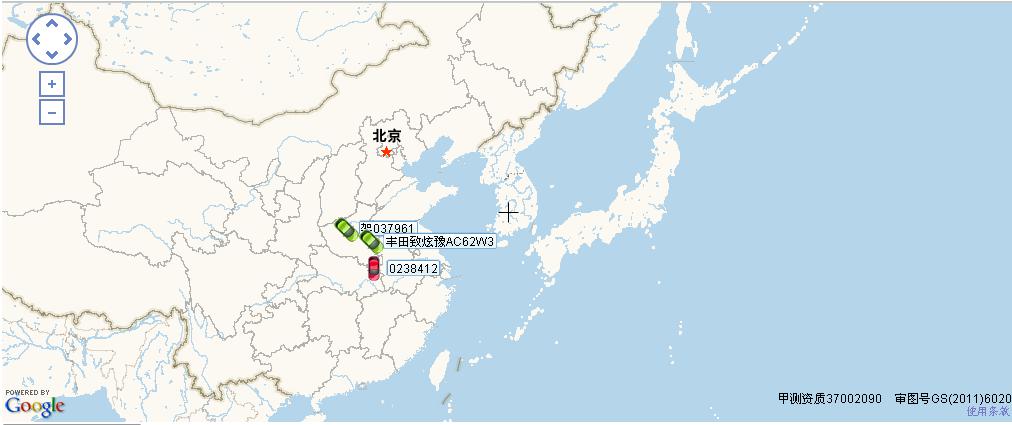Pan the map right with the arrow

coord(68,41)
